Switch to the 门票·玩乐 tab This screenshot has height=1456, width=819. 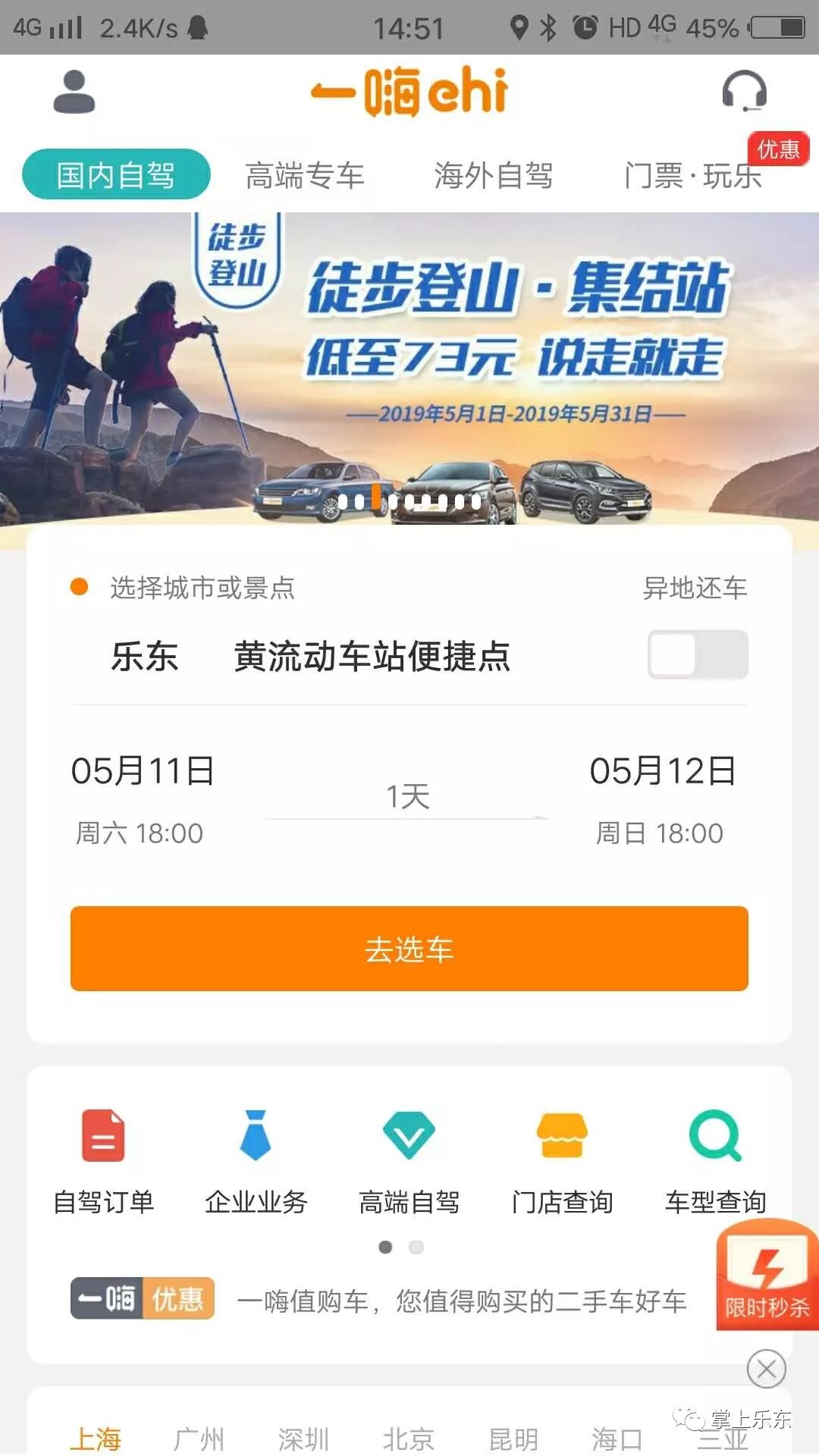tap(693, 175)
